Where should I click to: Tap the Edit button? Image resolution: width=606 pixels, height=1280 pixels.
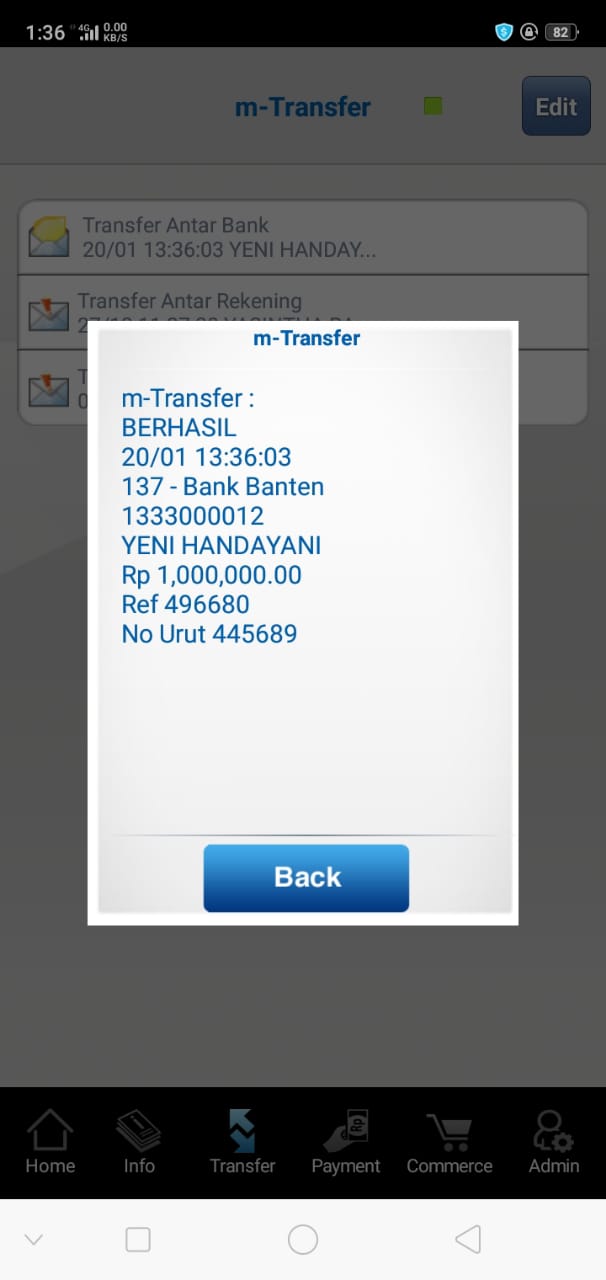coord(556,106)
